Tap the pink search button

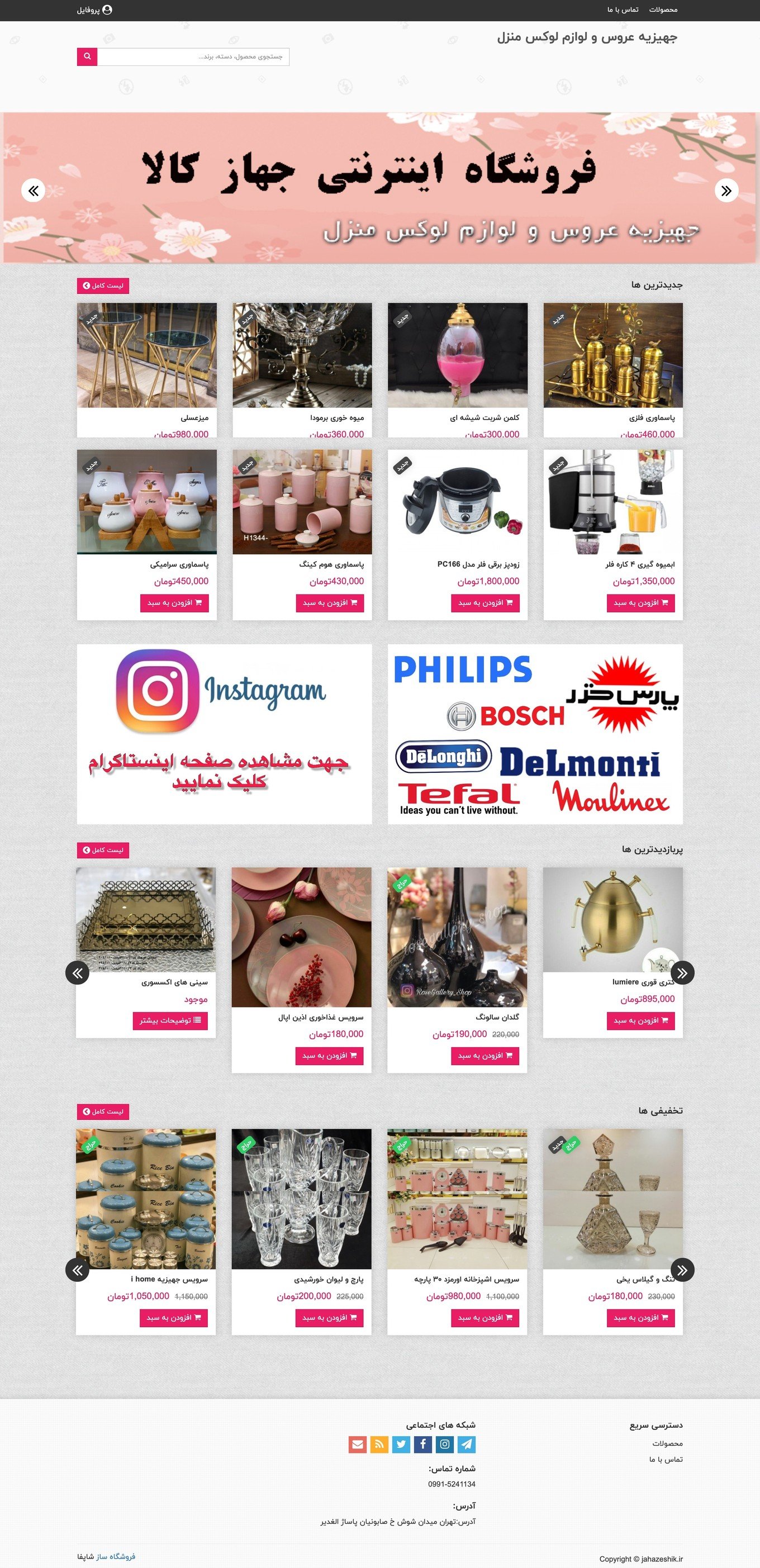point(87,56)
